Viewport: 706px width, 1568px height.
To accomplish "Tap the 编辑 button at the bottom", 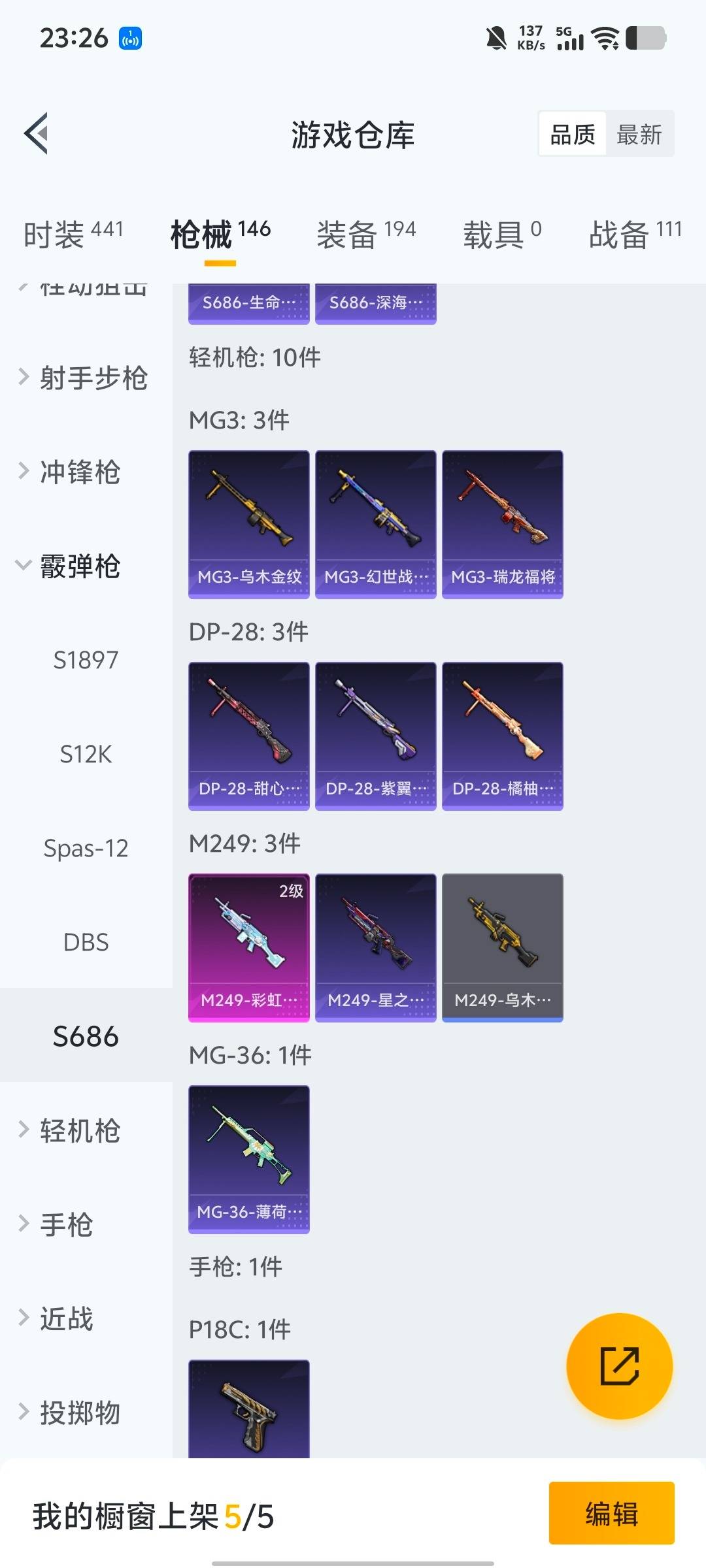I will pyautogui.click(x=612, y=1516).
